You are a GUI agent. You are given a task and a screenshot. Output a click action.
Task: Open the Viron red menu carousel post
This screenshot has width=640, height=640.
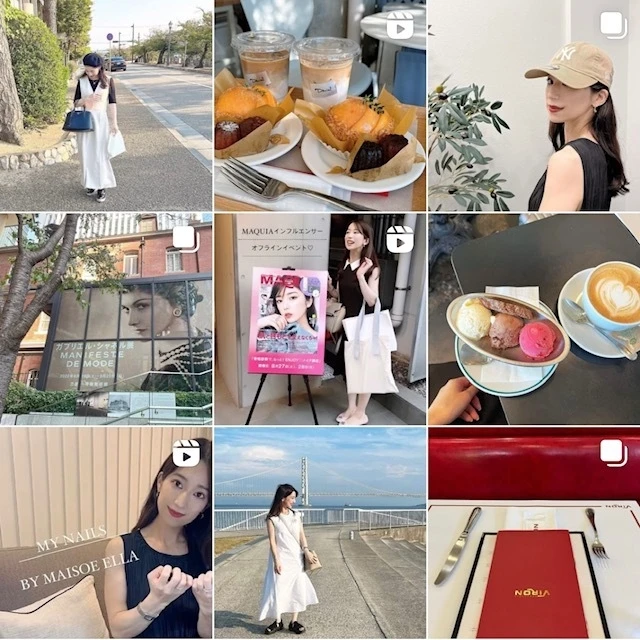[x=534, y=534]
